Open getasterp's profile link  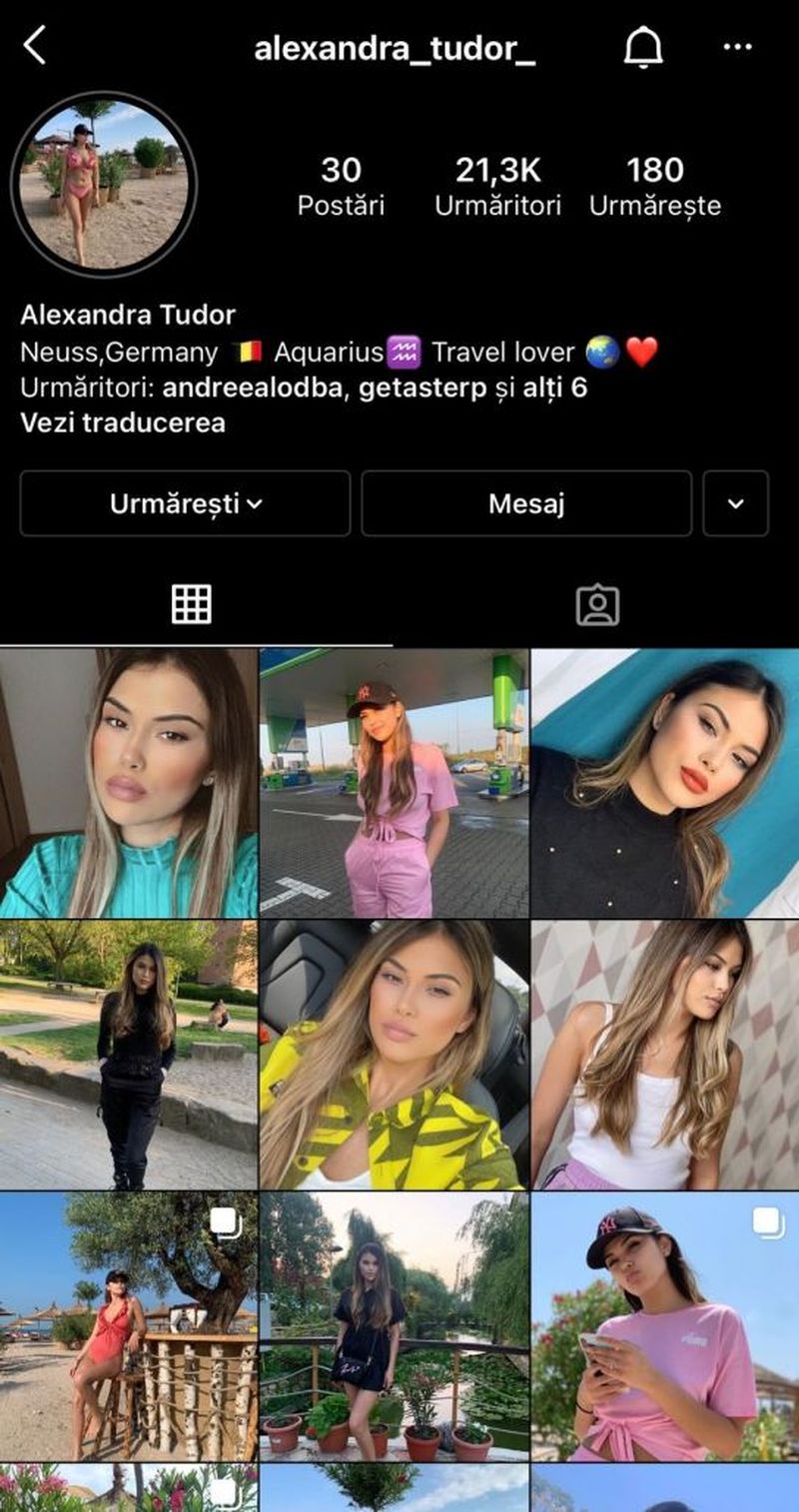coord(410,385)
